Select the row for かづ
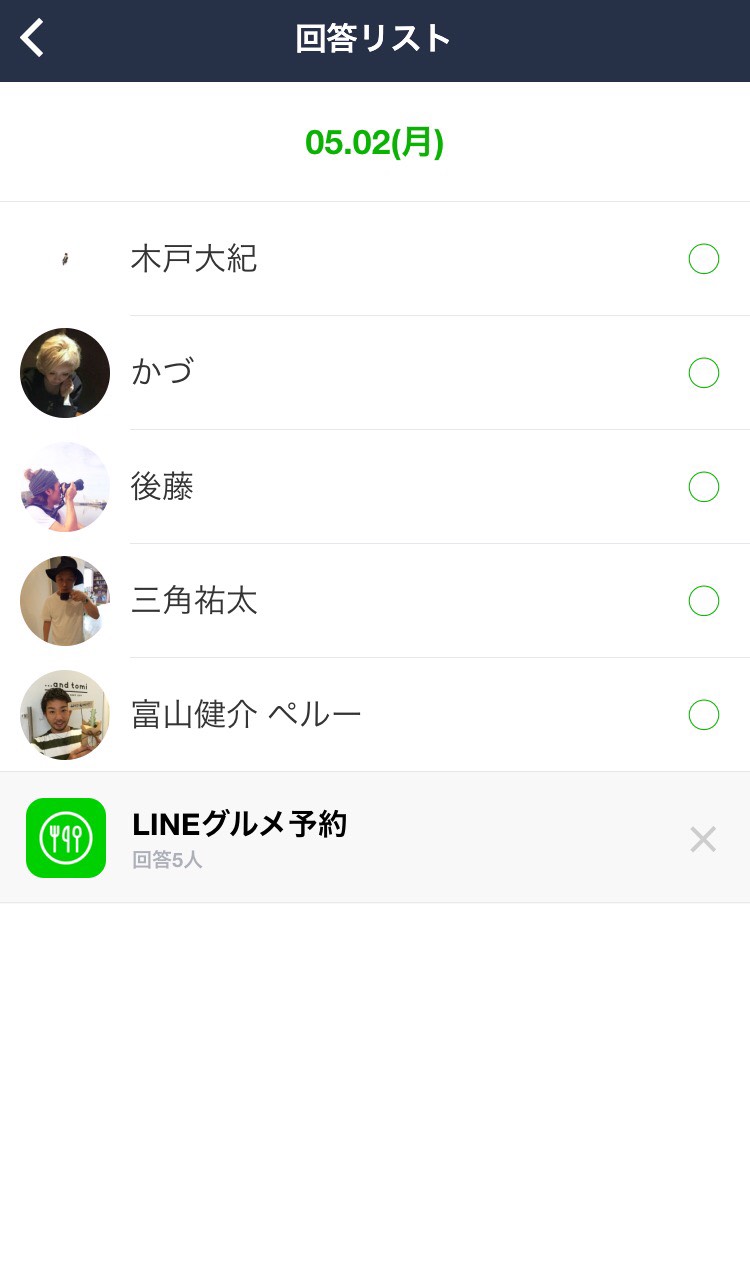This screenshot has height=1287, width=750. click(x=163, y=373)
